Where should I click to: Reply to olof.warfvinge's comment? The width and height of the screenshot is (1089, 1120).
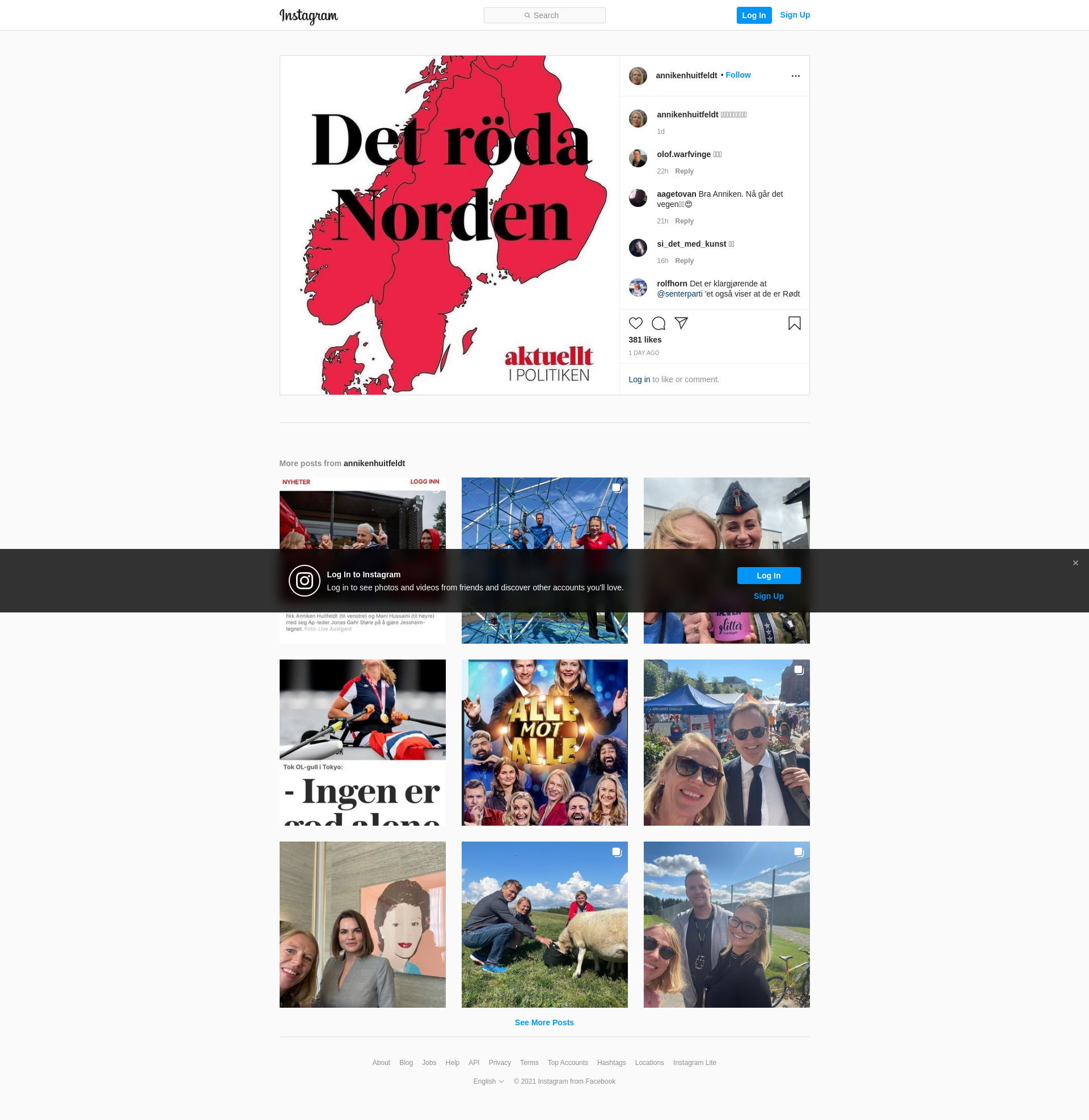pyautogui.click(x=684, y=171)
